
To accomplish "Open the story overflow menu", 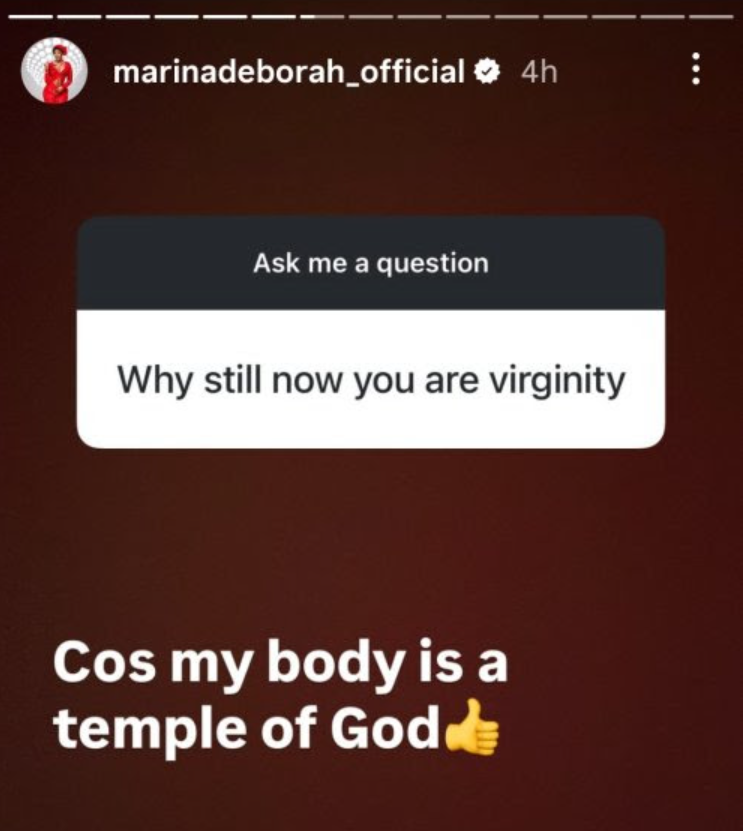I will pos(696,70).
